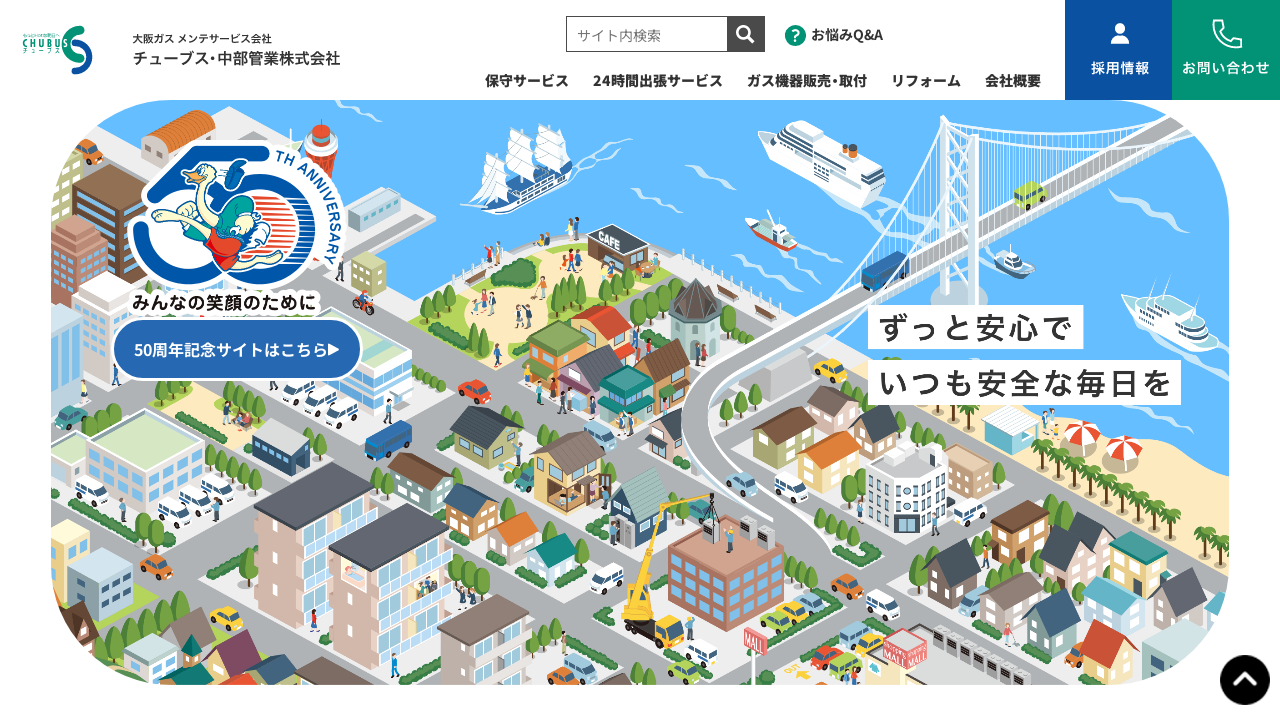Return to top with arrow button
This screenshot has height=720, width=1280.
[1244, 680]
